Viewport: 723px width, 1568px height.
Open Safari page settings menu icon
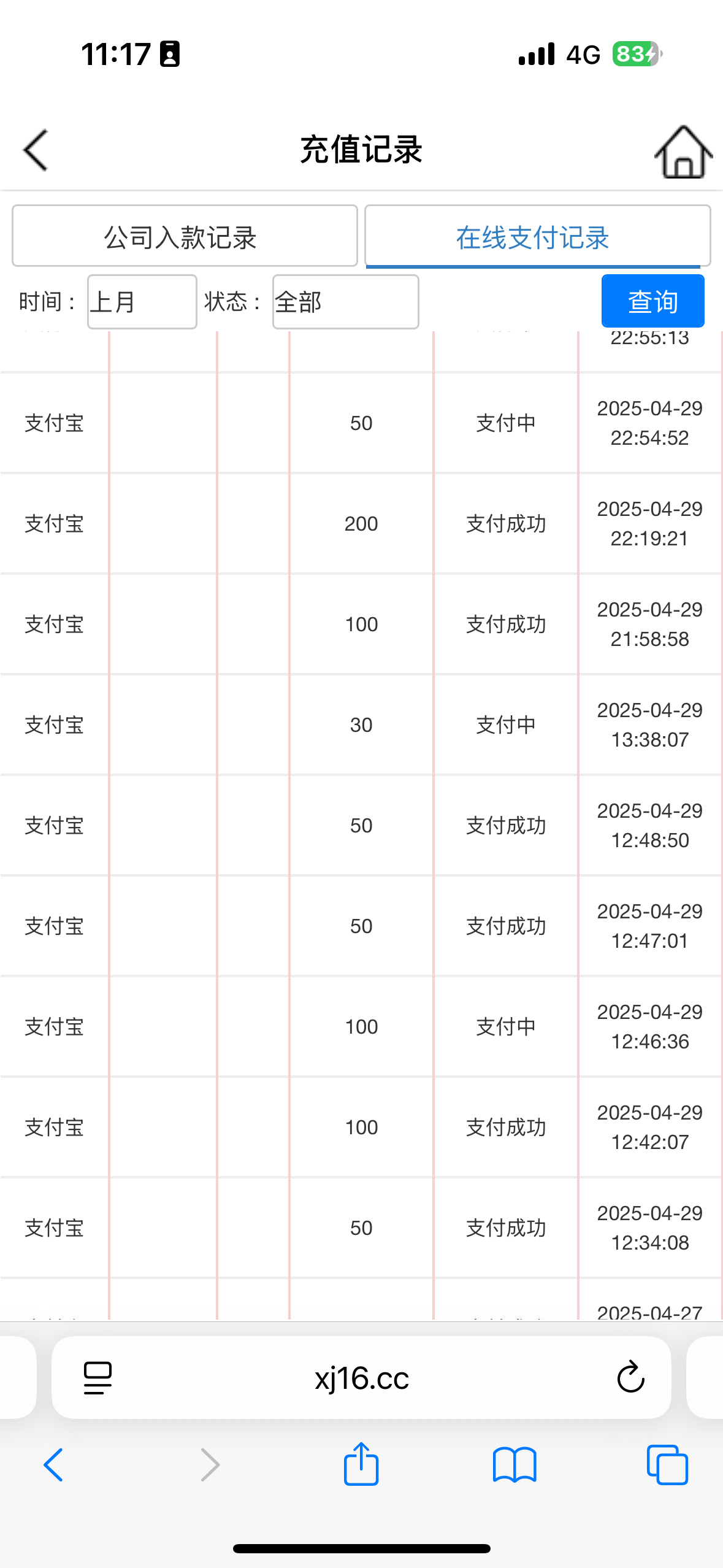pyautogui.click(x=98, y=1378)
